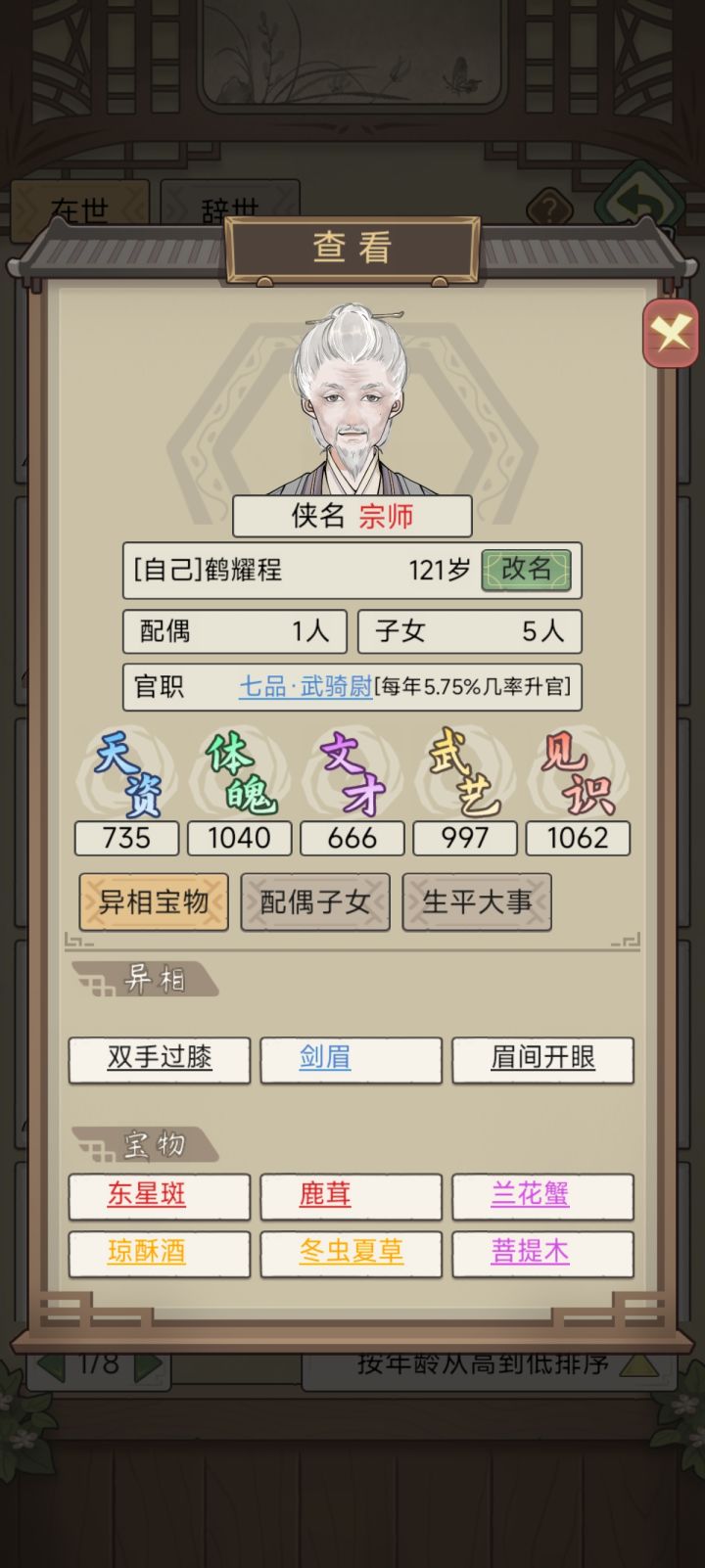View the 生平大事 tab
705x1568 pixels.
click(477, 902)
